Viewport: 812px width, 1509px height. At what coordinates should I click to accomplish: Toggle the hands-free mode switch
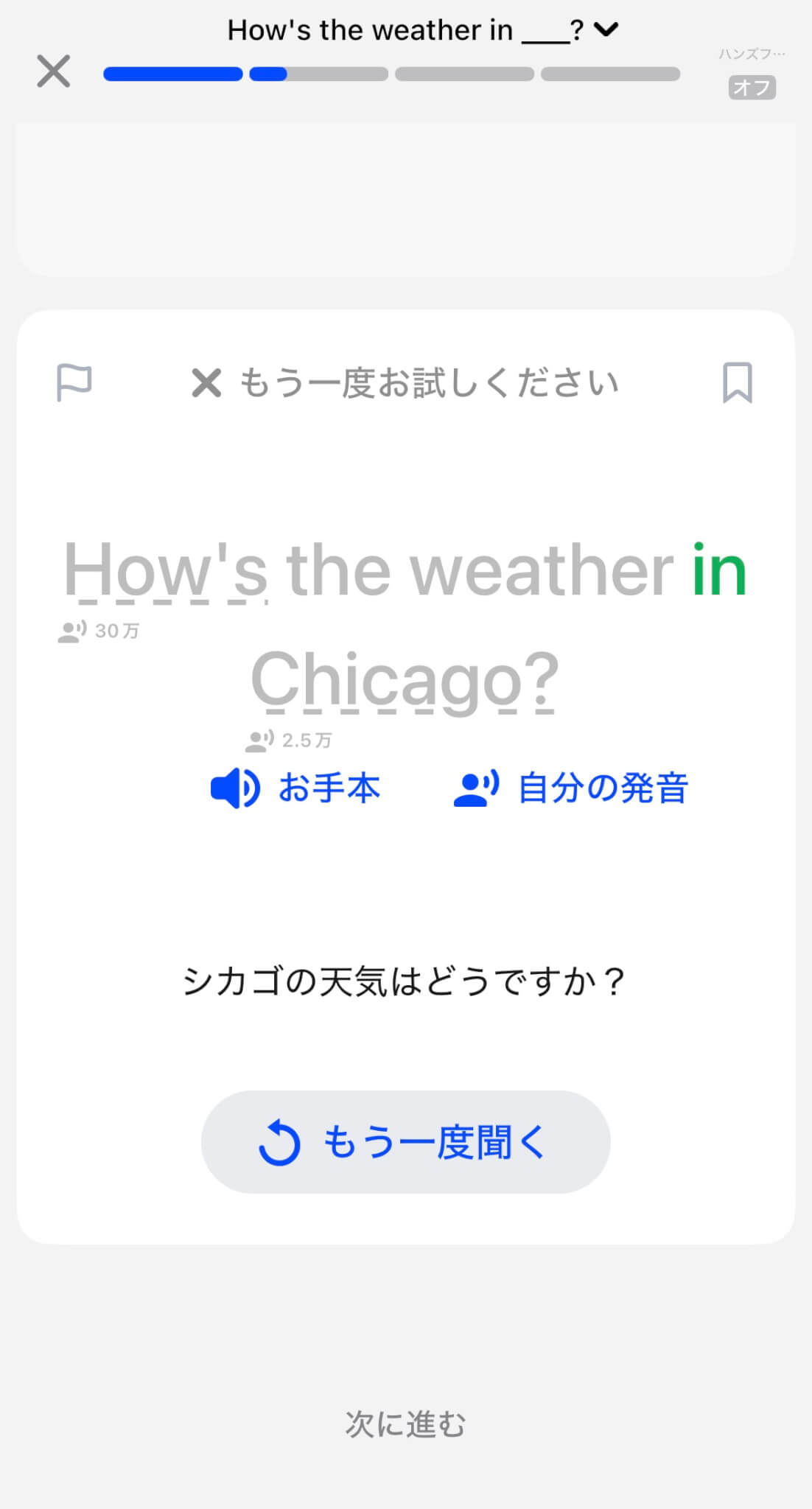click(x=752, y=87)
